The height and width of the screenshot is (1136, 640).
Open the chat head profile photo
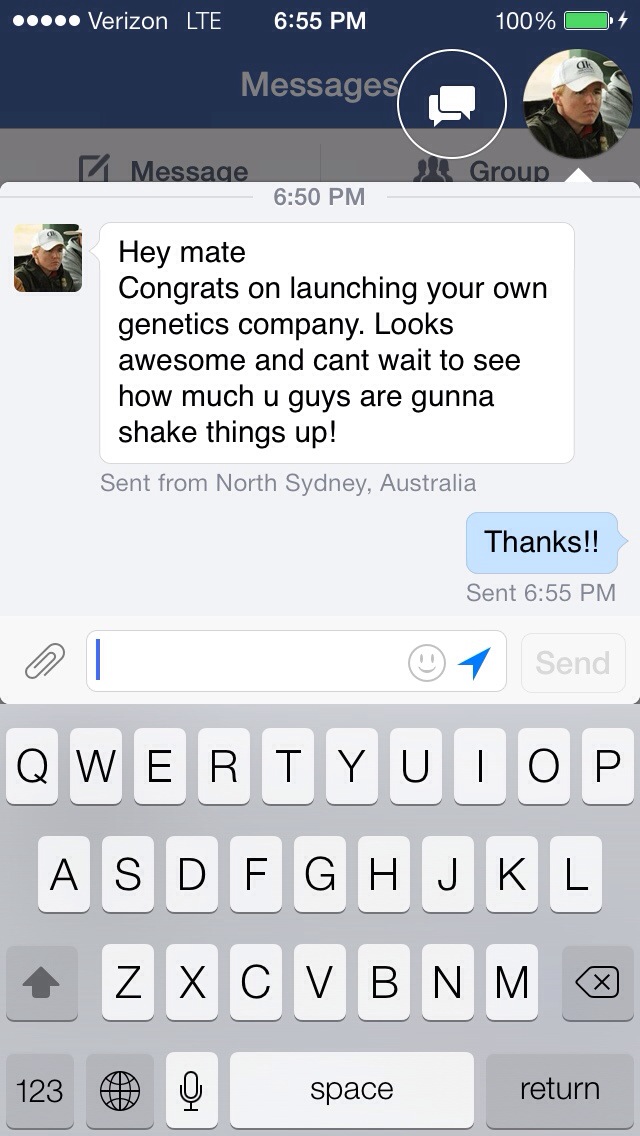coord(577,103)
